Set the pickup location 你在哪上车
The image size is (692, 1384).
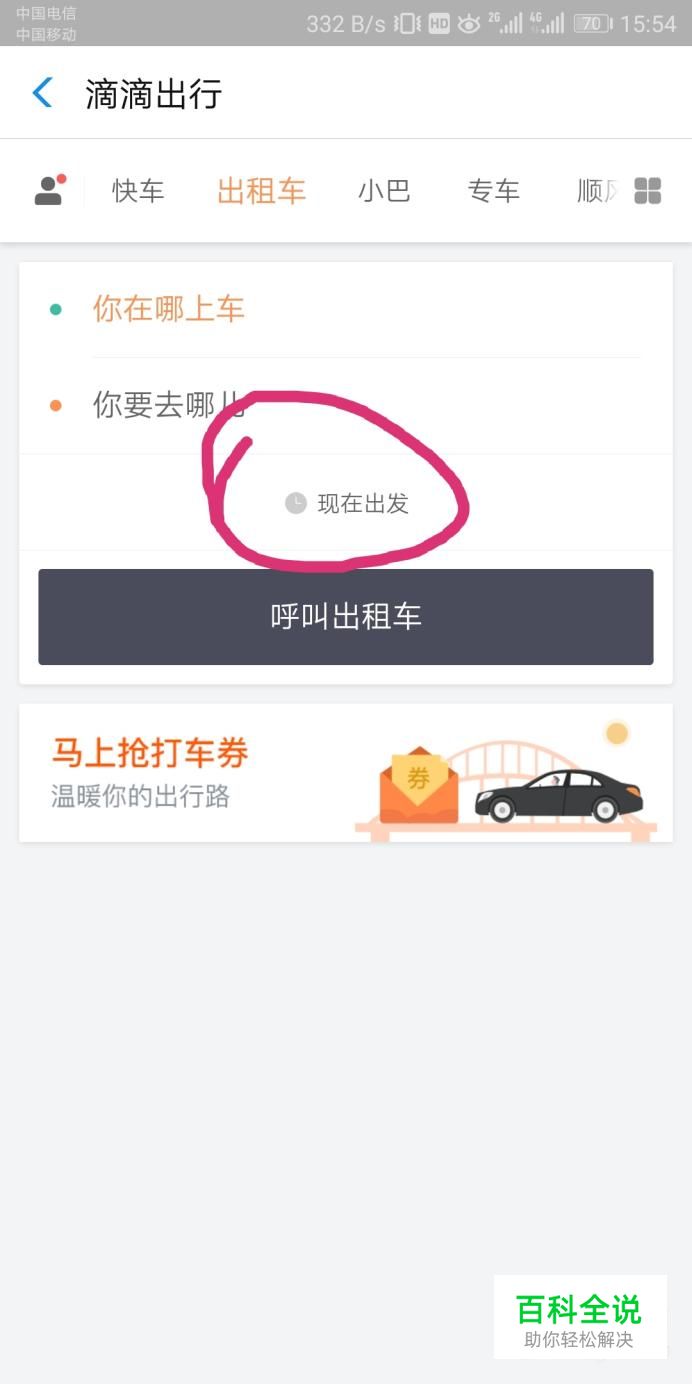pyautogui.click(x=346, y=309)
